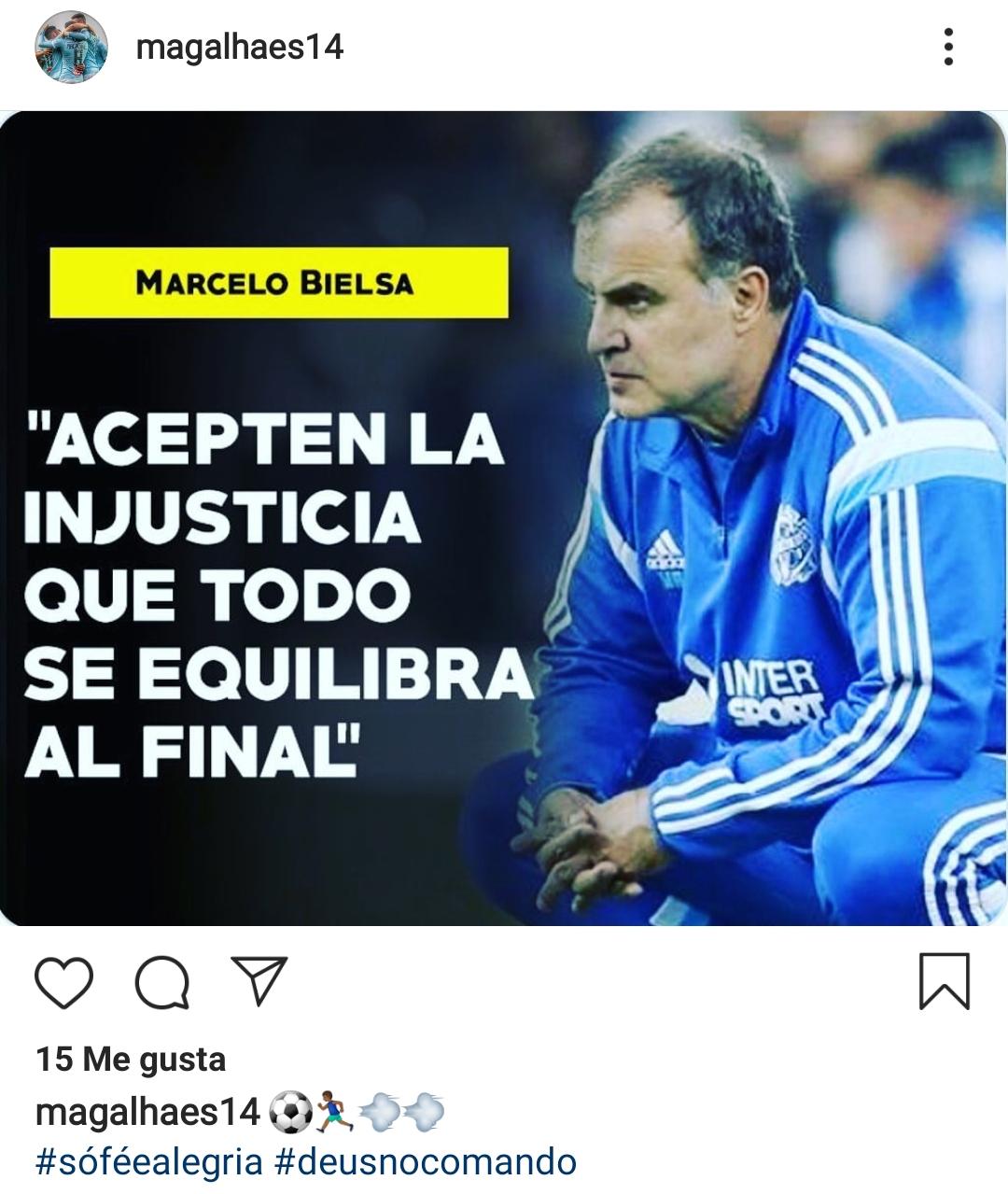Like this post with the heart icon

(64, 982)
